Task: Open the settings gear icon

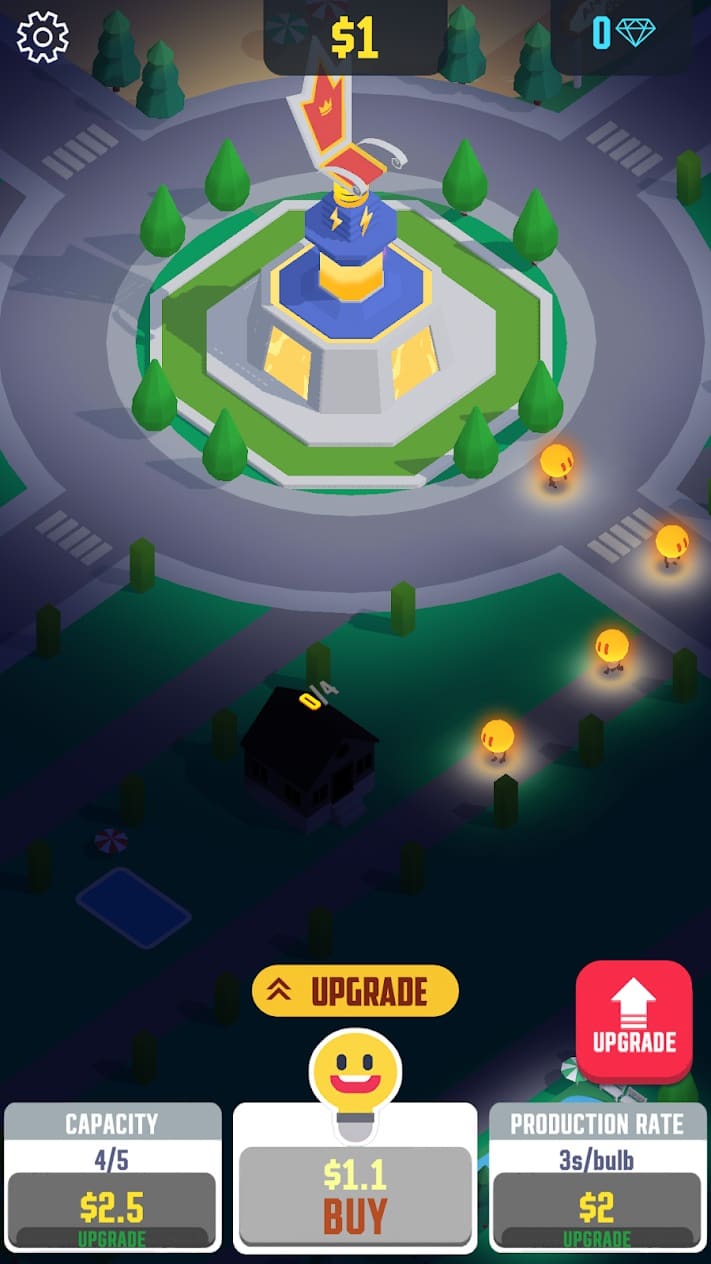Action: (x=43, y=37)
